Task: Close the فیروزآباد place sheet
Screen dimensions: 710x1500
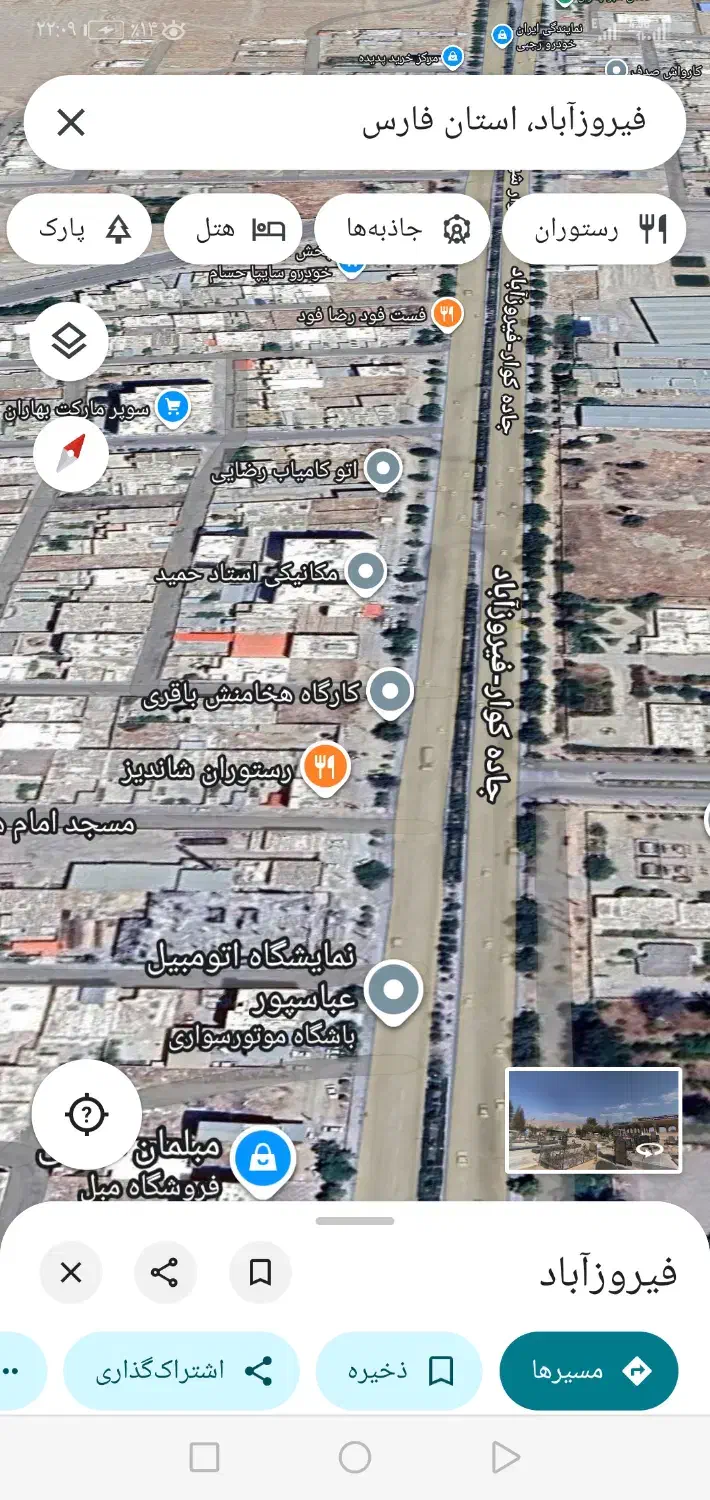Action: [x=71, y=1273]
